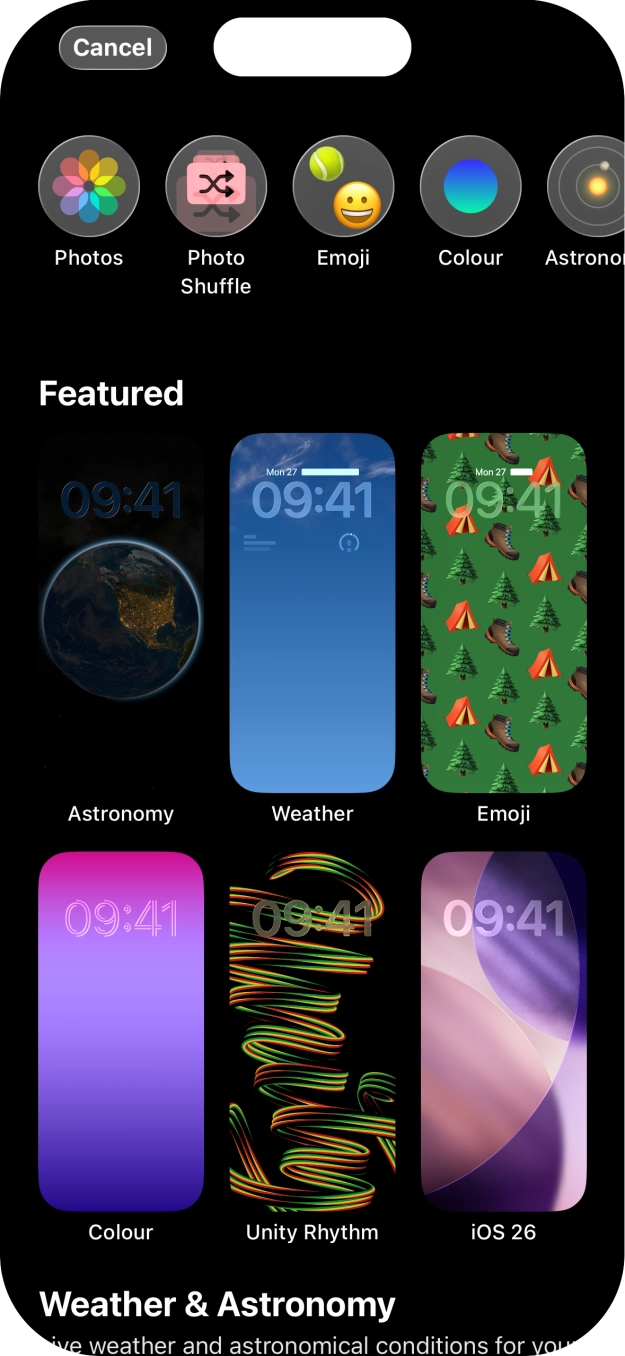Pick the iOS 26 wallpaper
The height and width of the screenshot is (1356, 625).
click(x=503, y=1031)
